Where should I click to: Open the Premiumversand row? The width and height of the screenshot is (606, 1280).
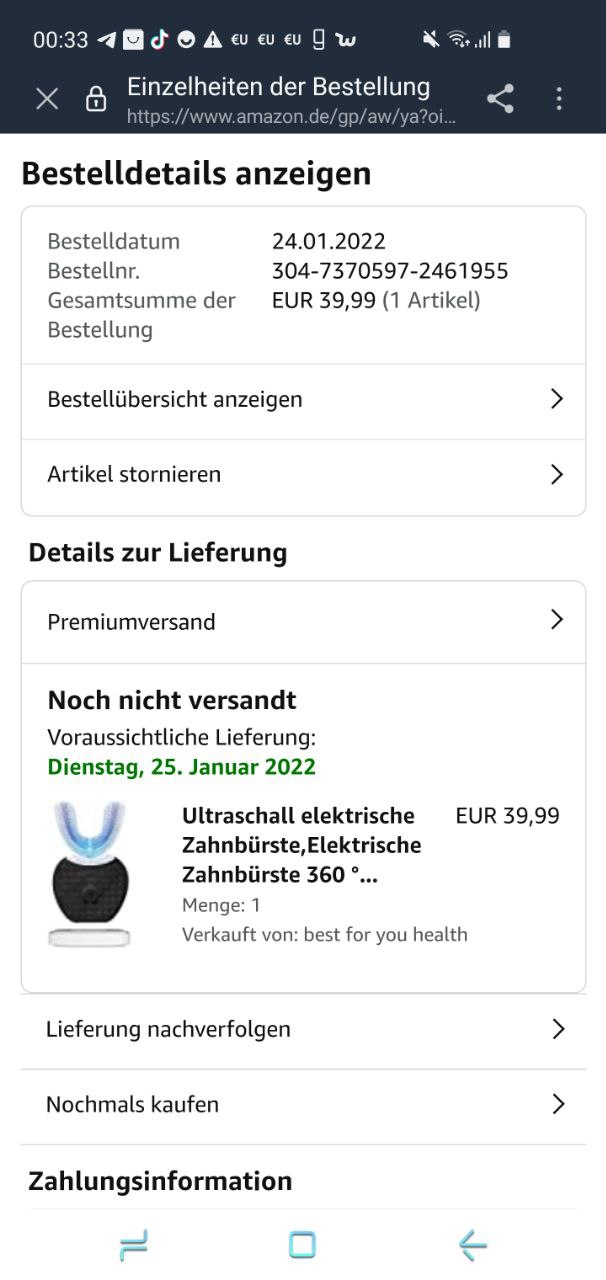[x=303, y=622]
